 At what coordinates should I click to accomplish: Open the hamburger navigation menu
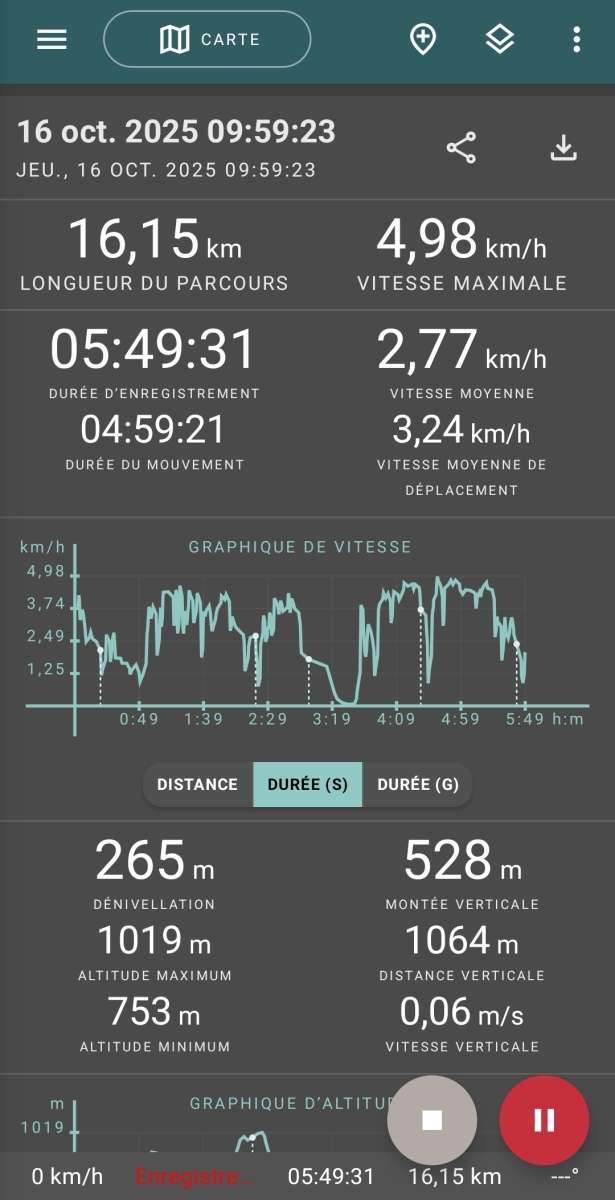coord(52,40)
